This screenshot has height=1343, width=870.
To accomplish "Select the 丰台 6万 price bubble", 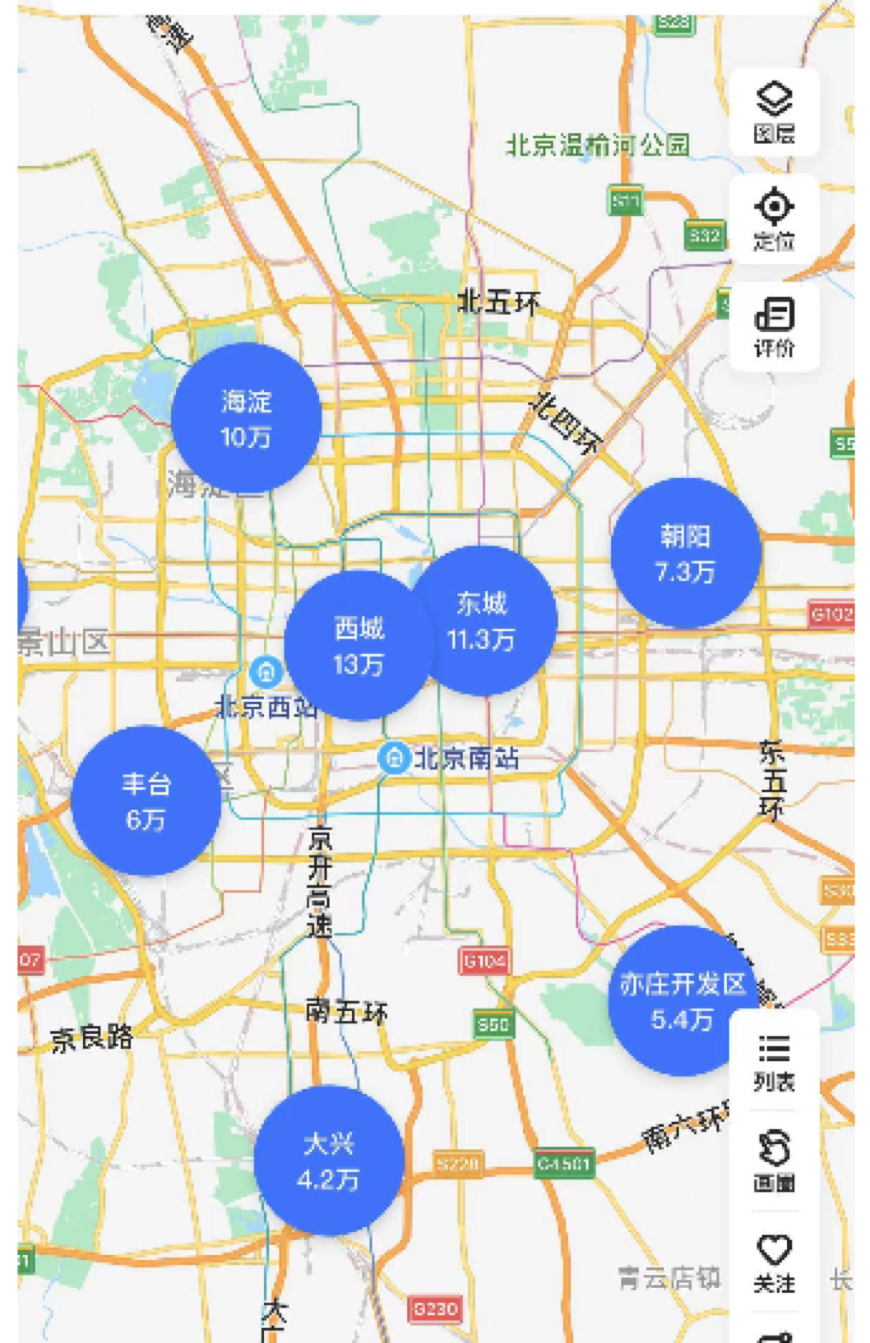I will [146, 800].
